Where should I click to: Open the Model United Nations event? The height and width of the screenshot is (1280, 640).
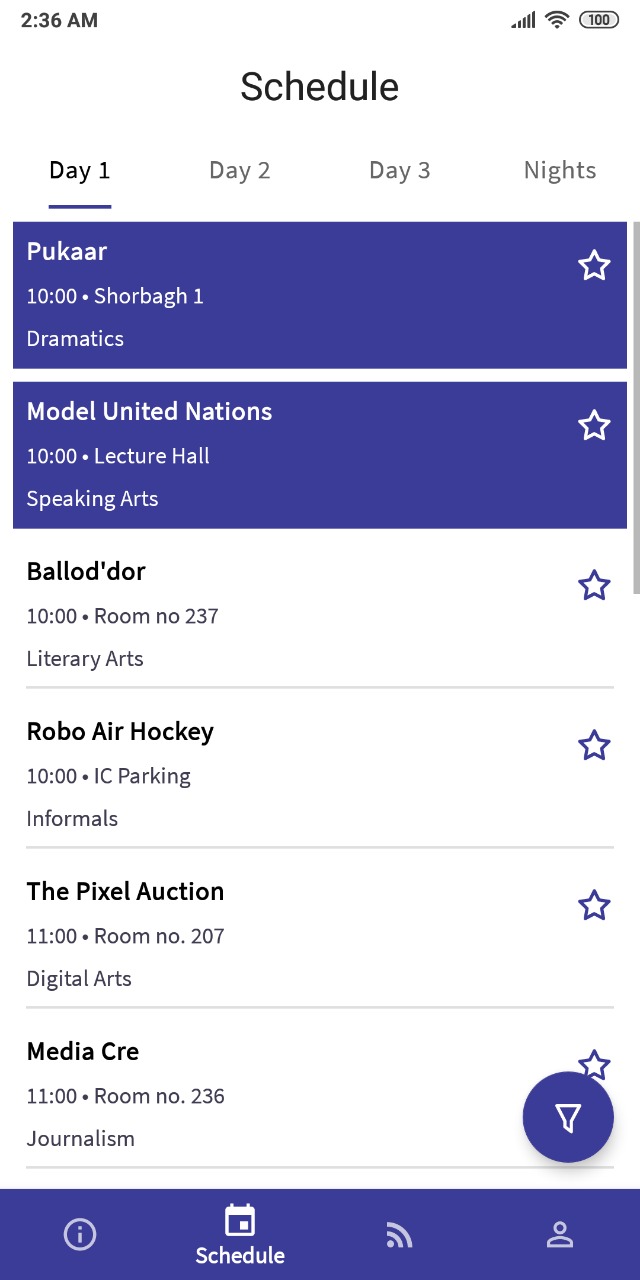tap(280, 456)
